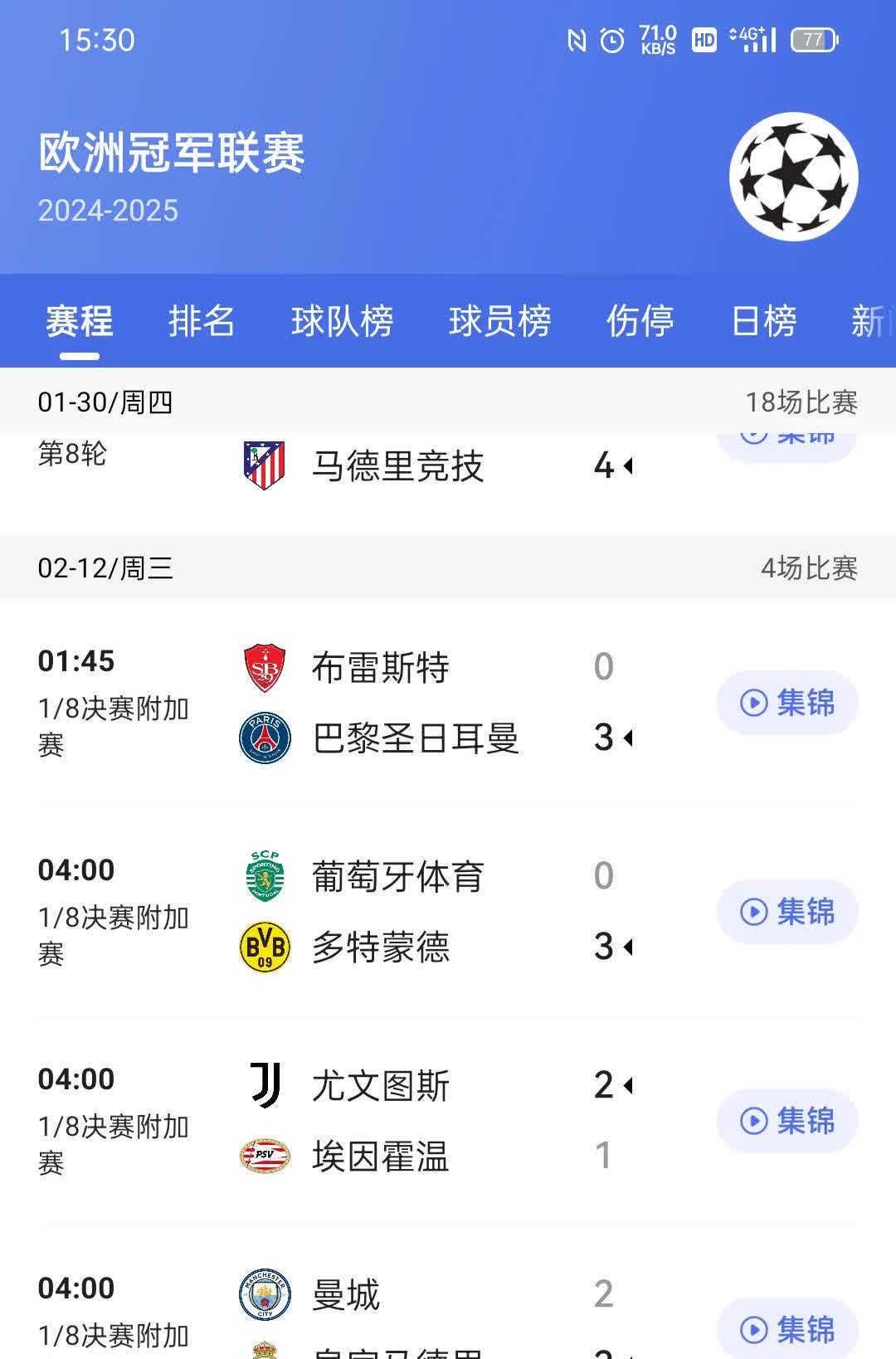Tap the Juventus club crest
The height and width of the screenshot is (1359, 896).
pyautogui.click(x=264, y=1084)
